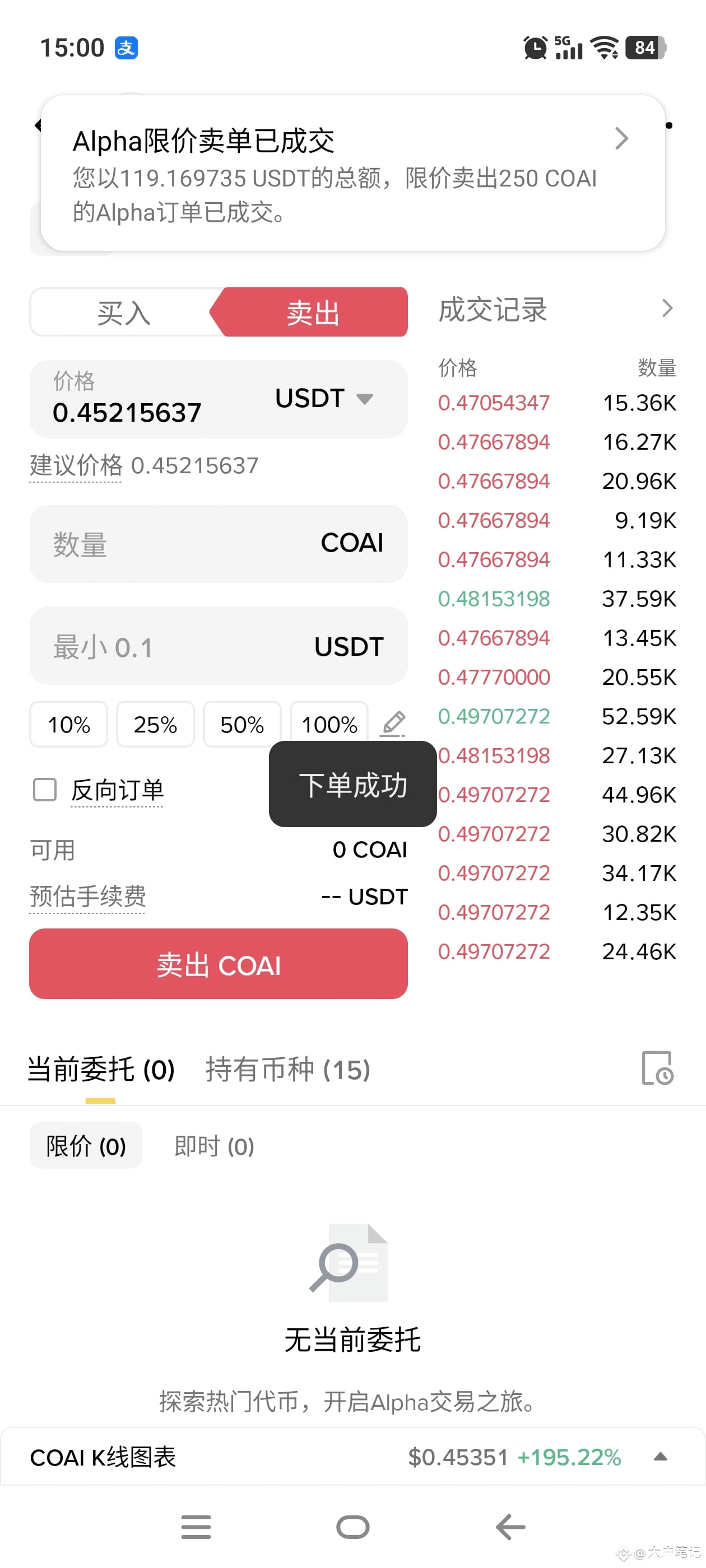Sell 100% of holdings
This screenshot has height=1568, width=706.
click(329, 724)
